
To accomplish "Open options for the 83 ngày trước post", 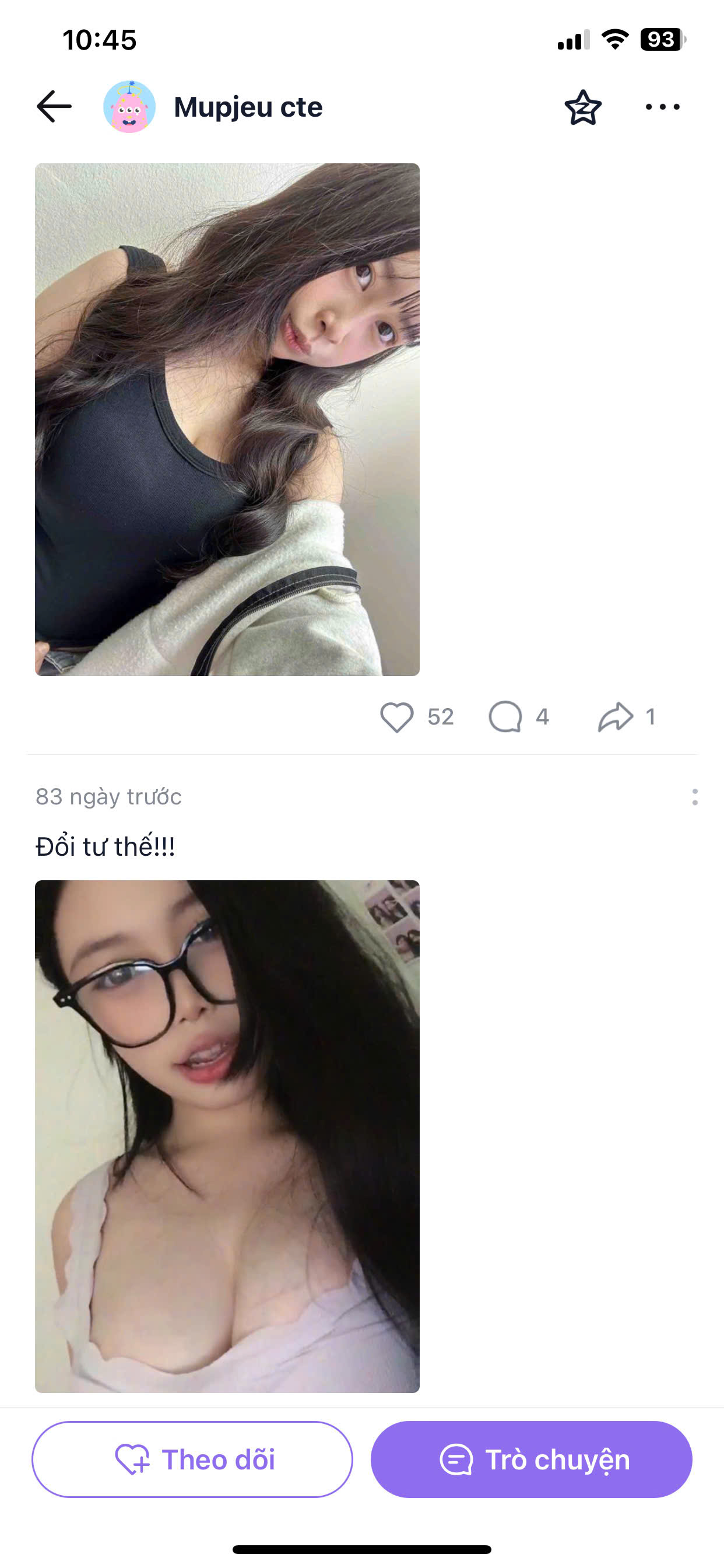I will [695, 797].
